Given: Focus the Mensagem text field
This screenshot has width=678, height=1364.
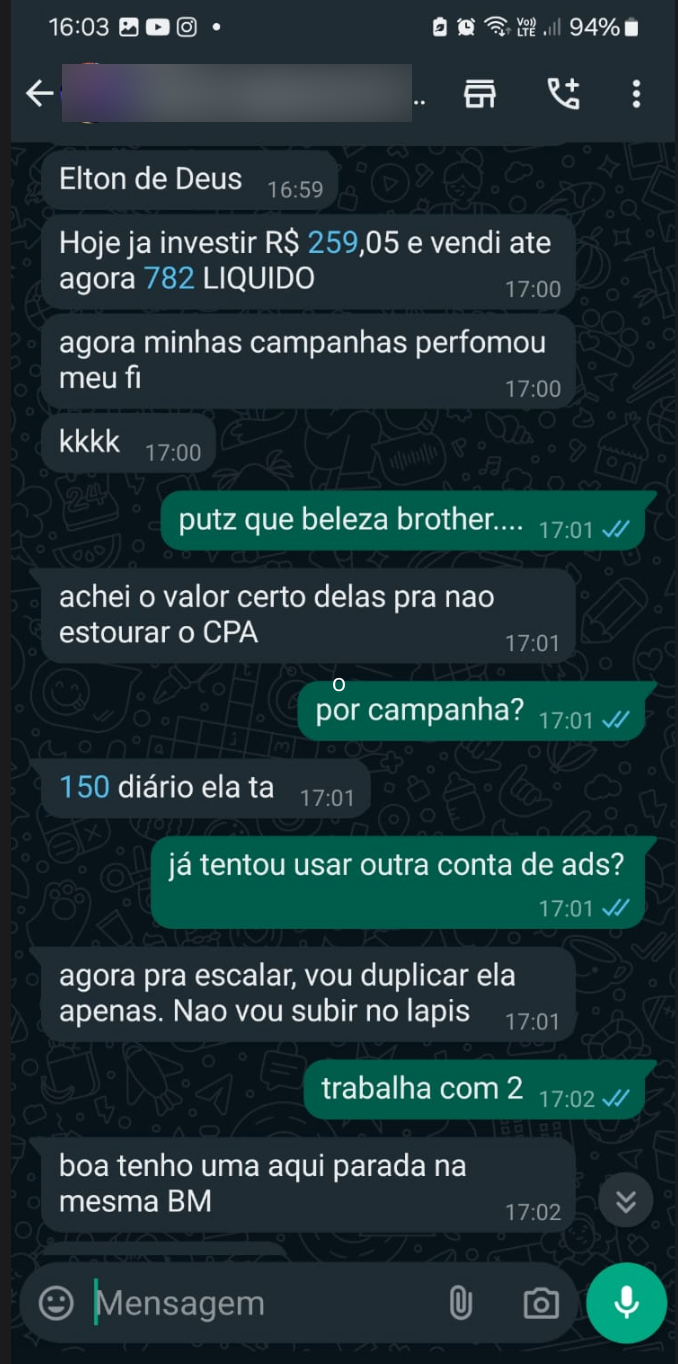Looking at the screenshot, I should coord(260,1303).
